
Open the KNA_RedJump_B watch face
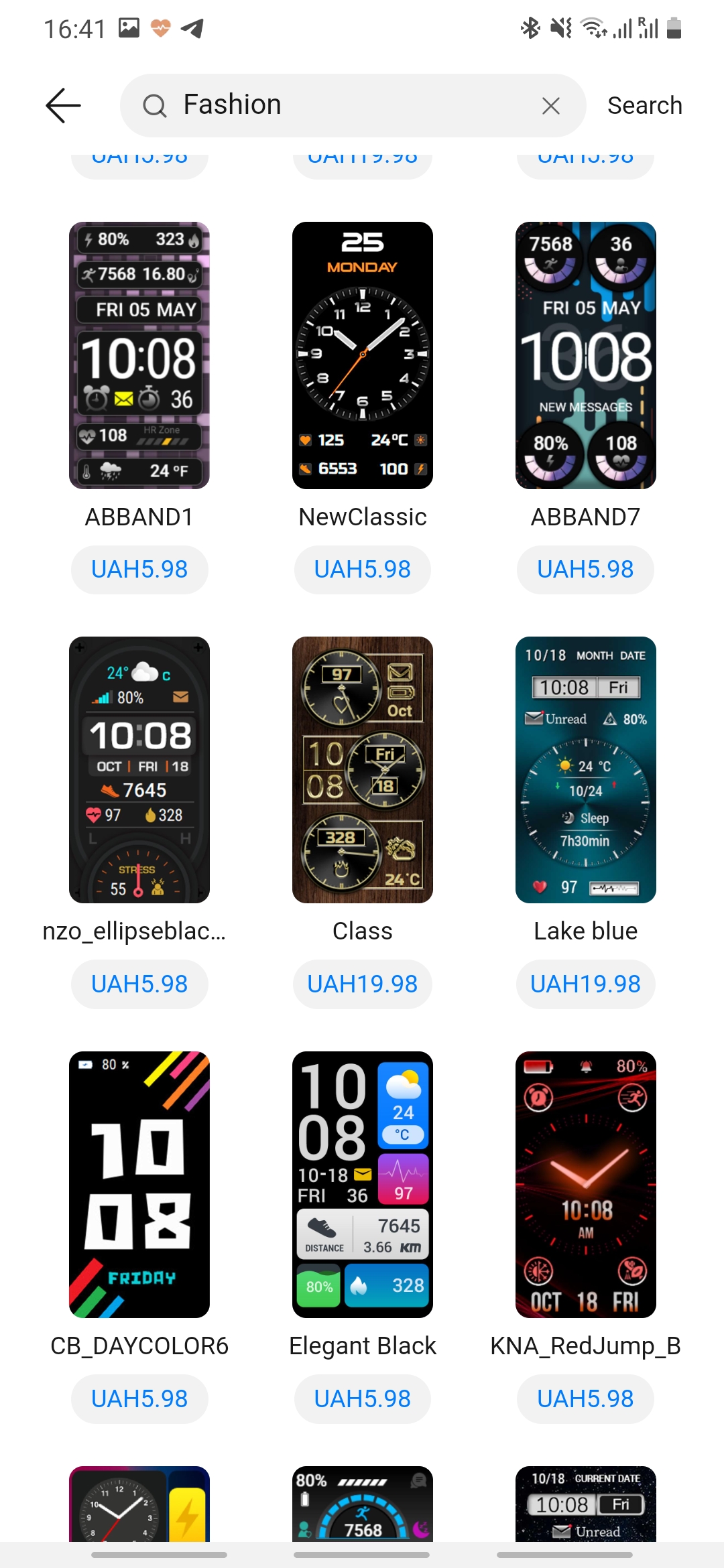(x=585, y=1184)
